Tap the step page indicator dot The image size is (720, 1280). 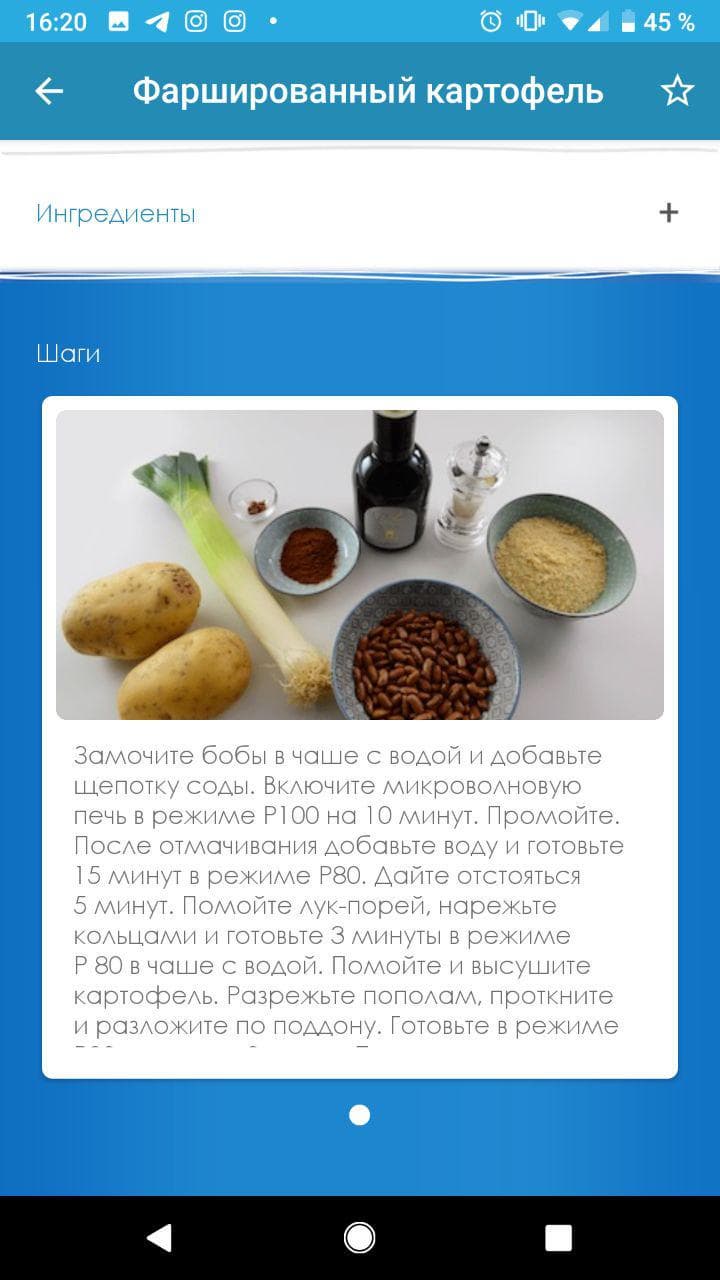pos(360,1115)
